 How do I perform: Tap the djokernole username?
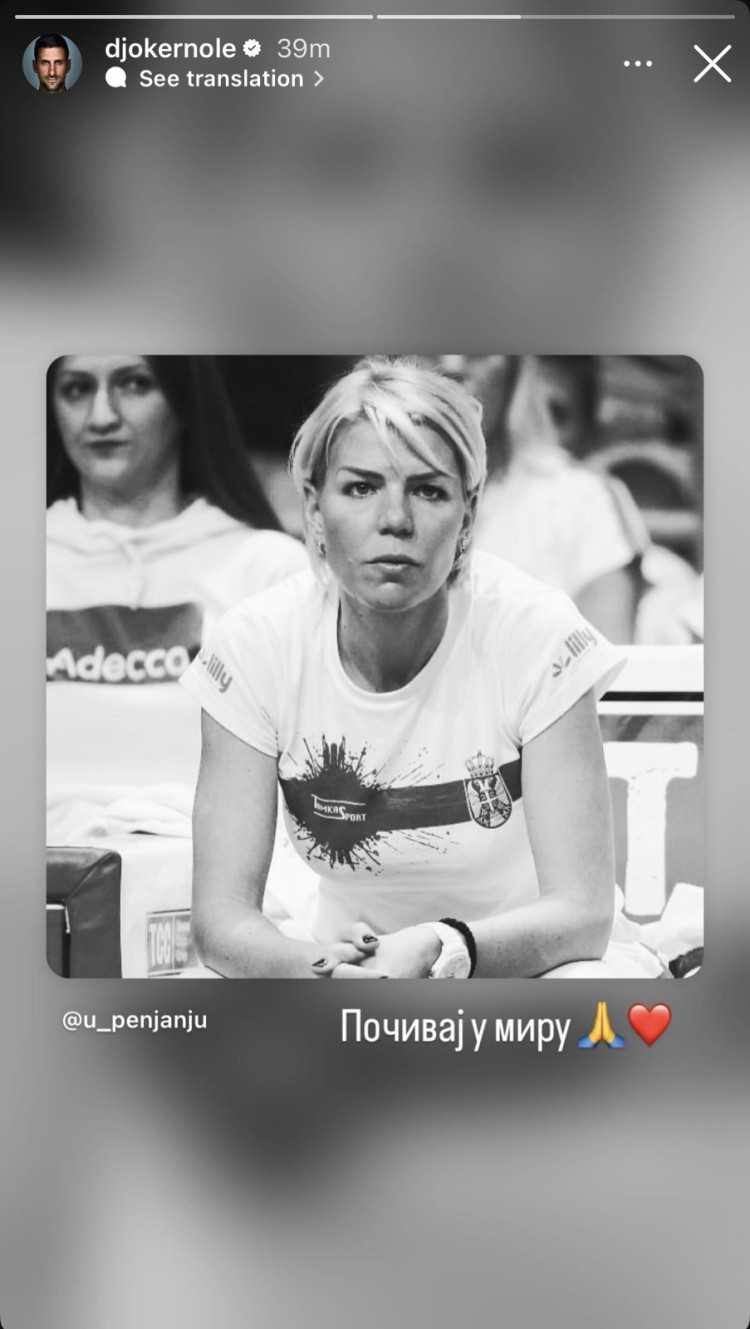pyautogui.click(x=170, y=48)
